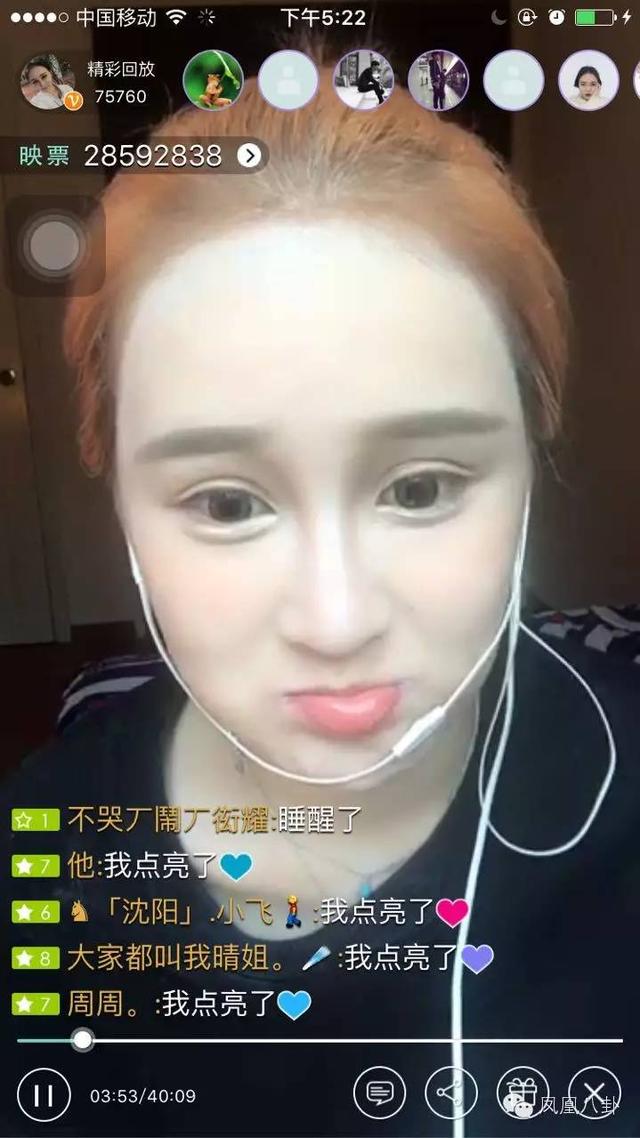Close the replay with X button

point(594,1093)
